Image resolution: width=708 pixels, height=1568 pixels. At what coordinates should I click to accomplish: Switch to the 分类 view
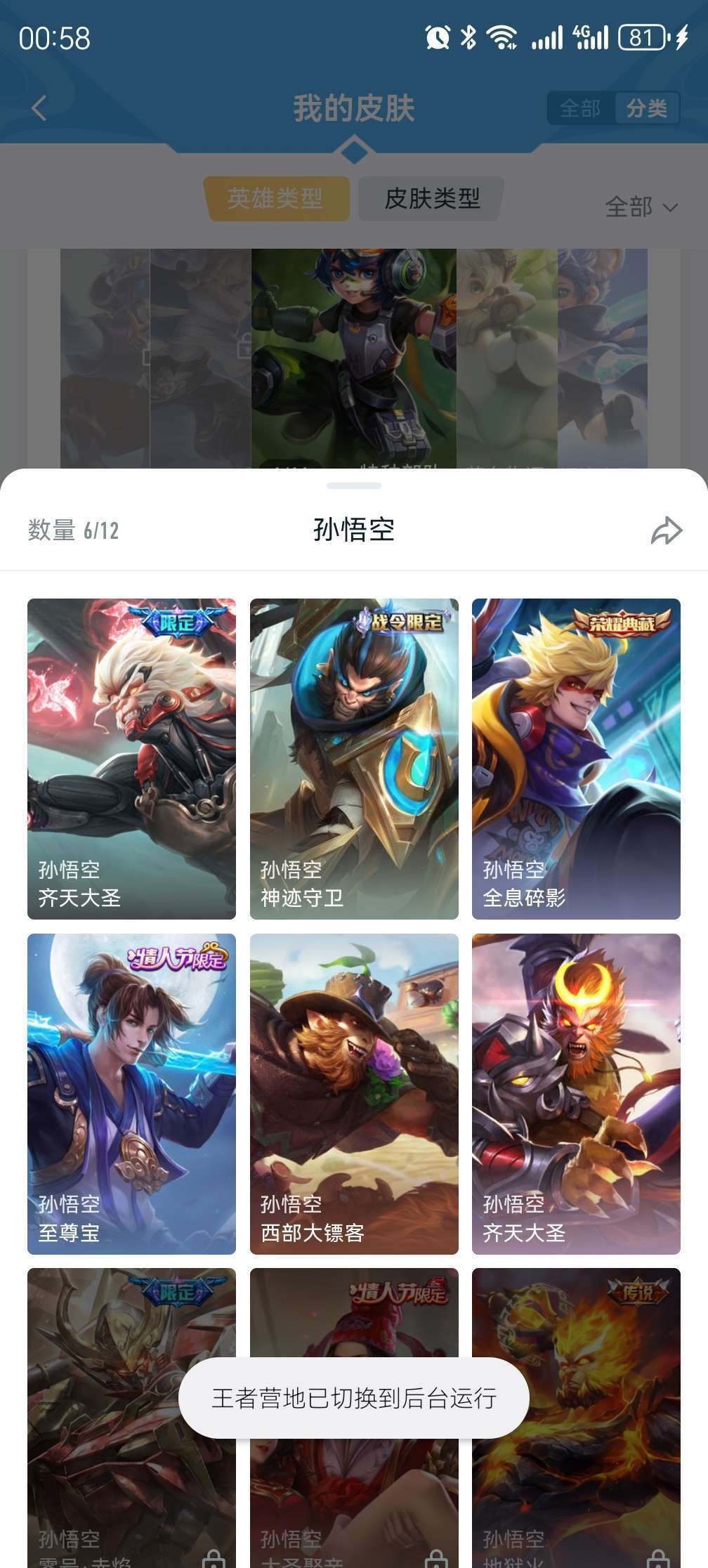tap(646, 108)
